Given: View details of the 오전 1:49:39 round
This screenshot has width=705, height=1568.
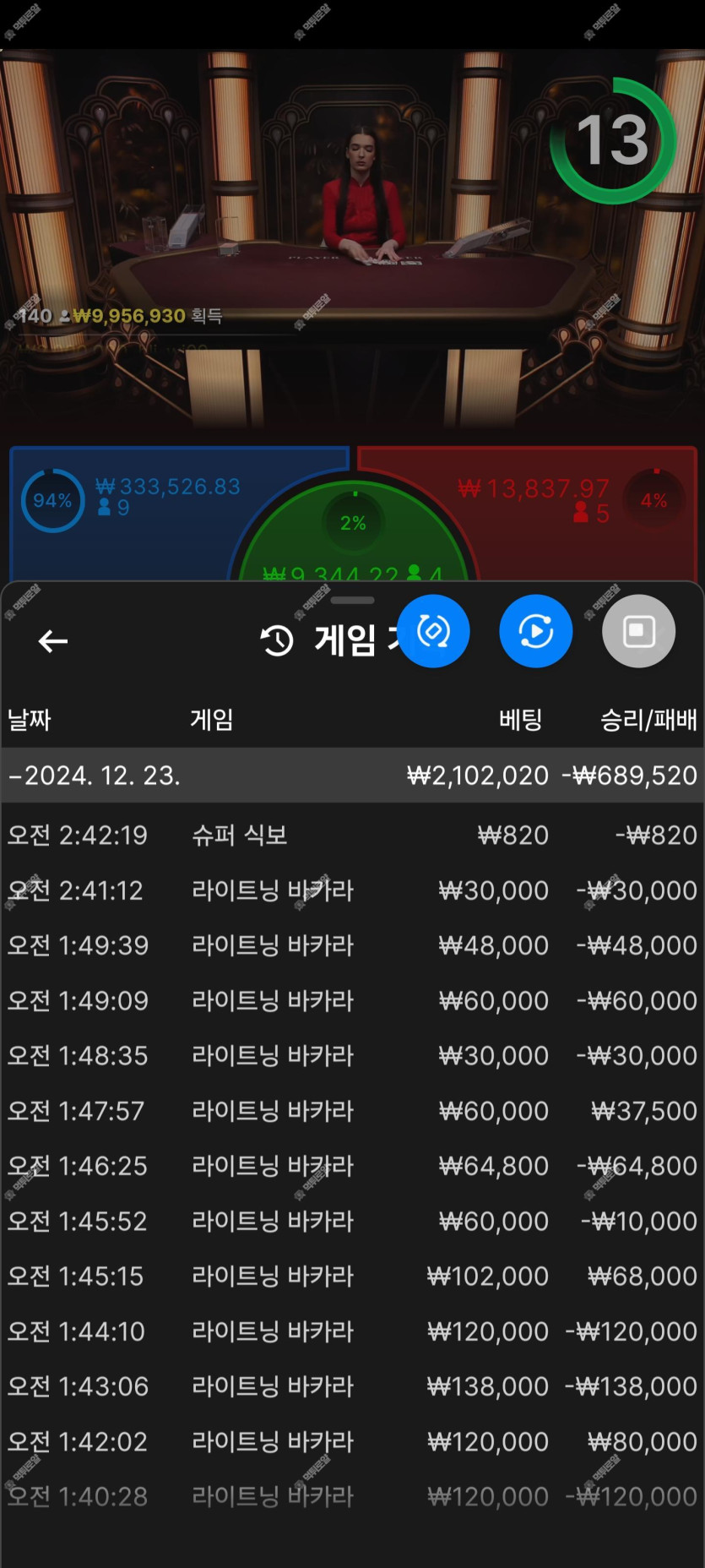Looking at the screenshot, I should point(352,945).
